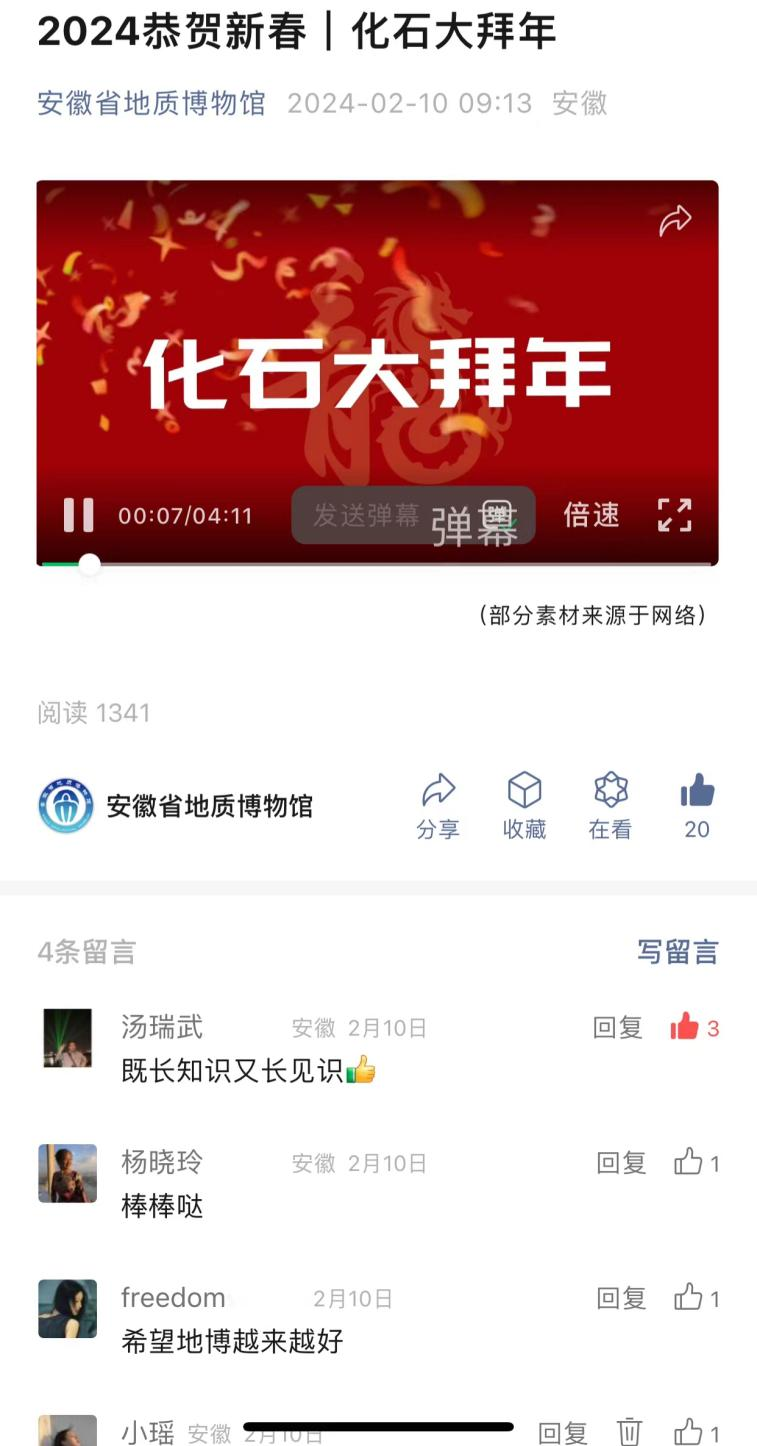The width and height of the screenshot is (757, 1446).
Task: Mark article as 在看
Action: tap(610, 806)
